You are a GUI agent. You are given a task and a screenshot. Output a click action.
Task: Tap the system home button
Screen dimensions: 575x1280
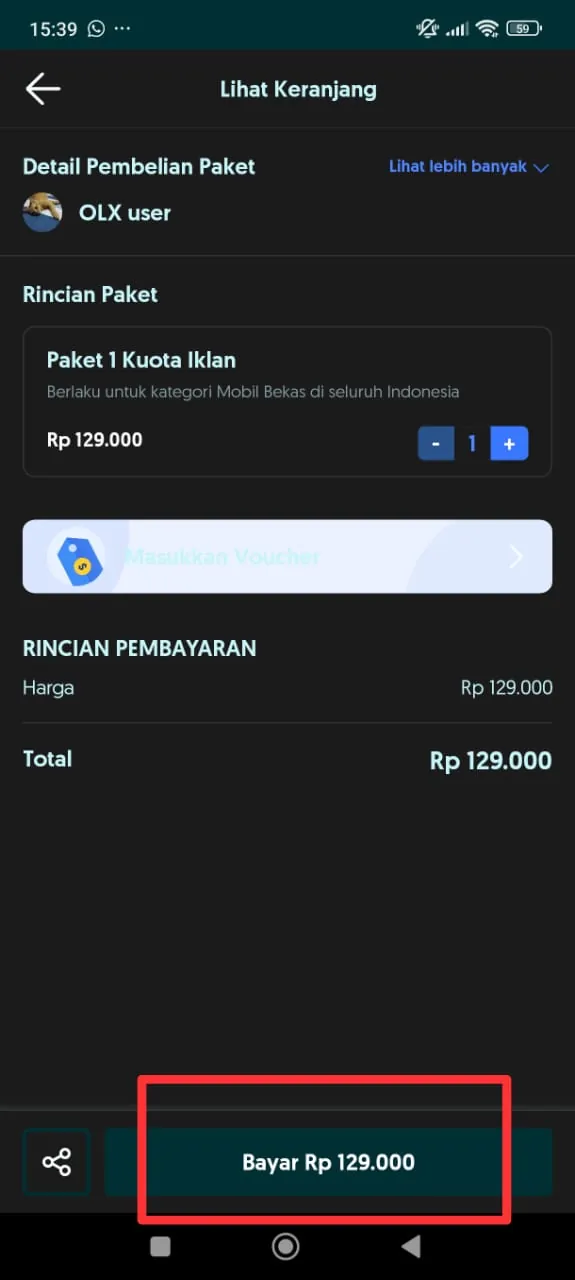tap(286, 1246)
